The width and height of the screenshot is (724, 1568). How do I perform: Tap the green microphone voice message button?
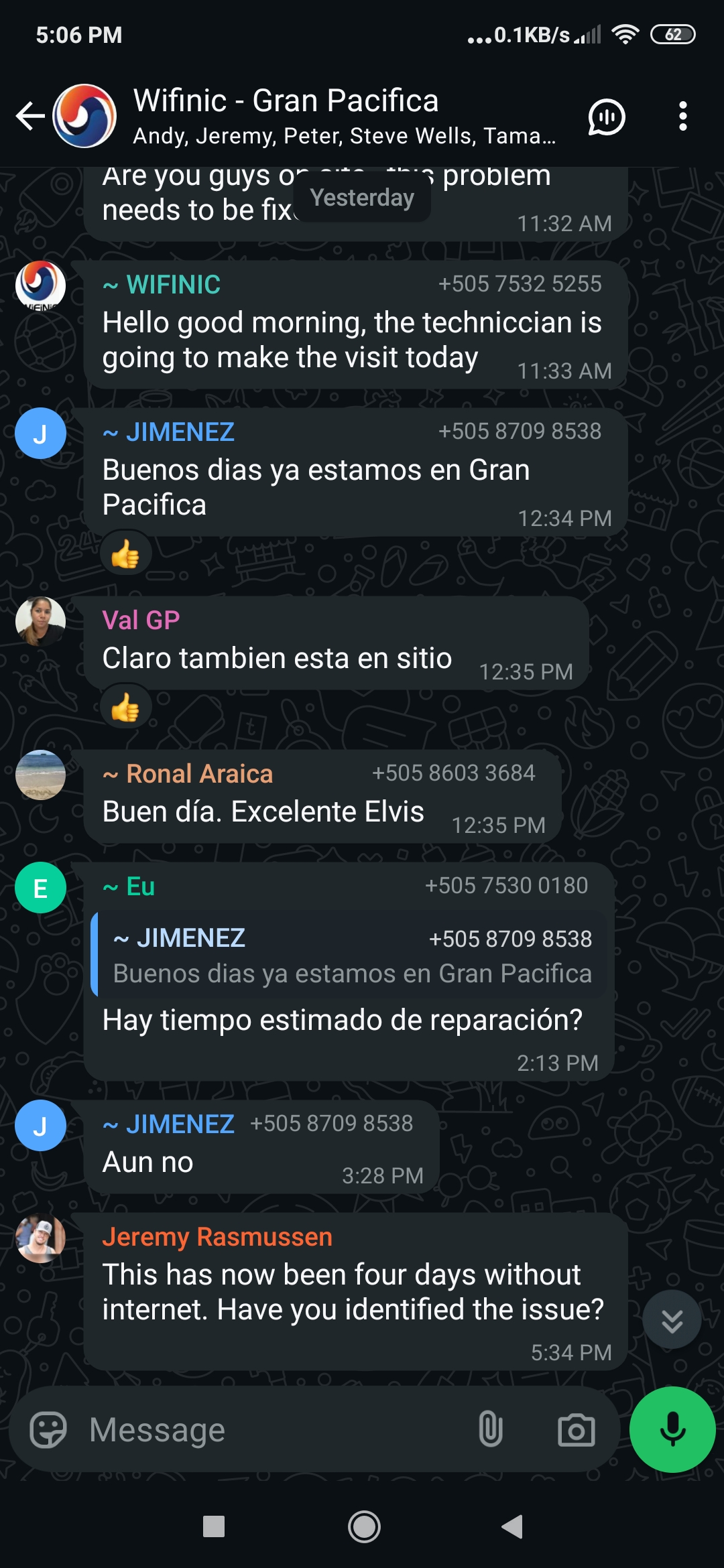coord(672,1430)
